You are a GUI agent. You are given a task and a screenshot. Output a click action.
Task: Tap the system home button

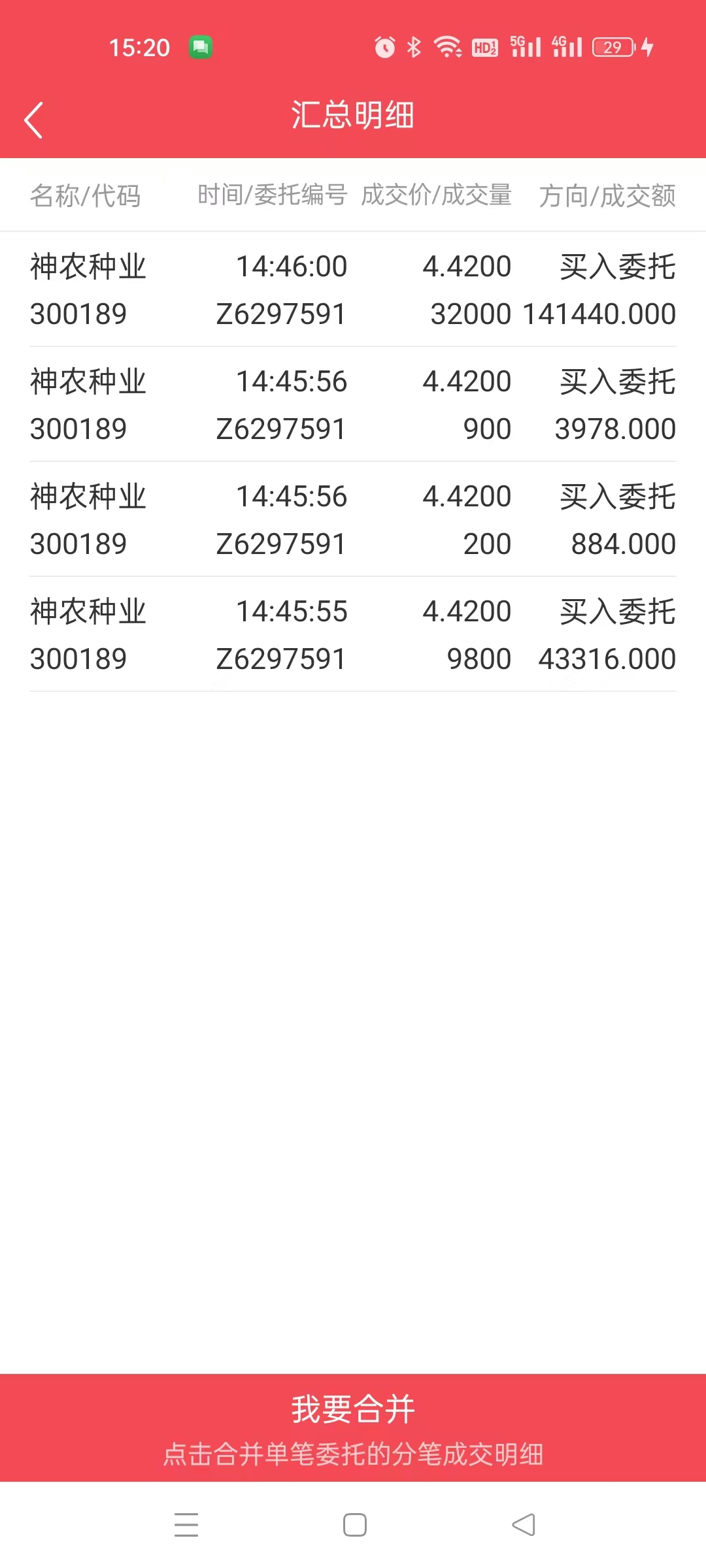click(x=354, y=1525)
